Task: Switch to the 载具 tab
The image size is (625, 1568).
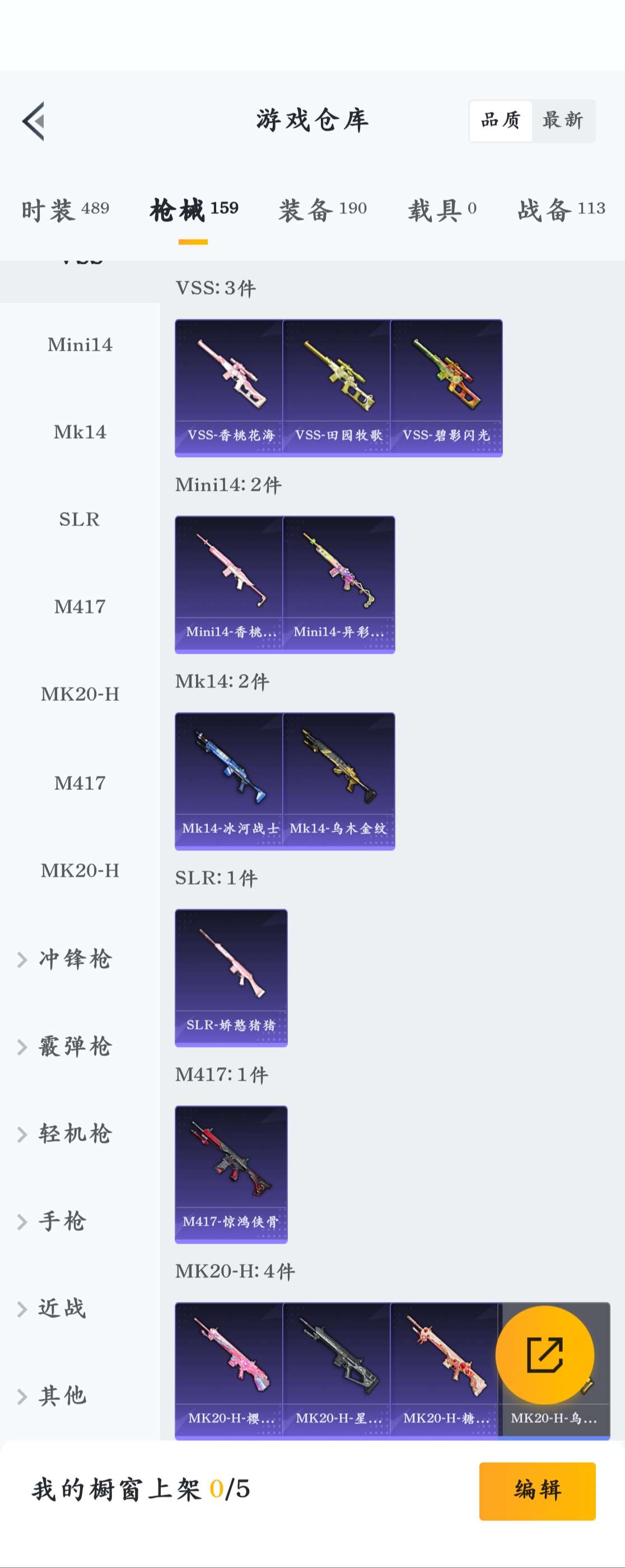Action: point(442,210)
